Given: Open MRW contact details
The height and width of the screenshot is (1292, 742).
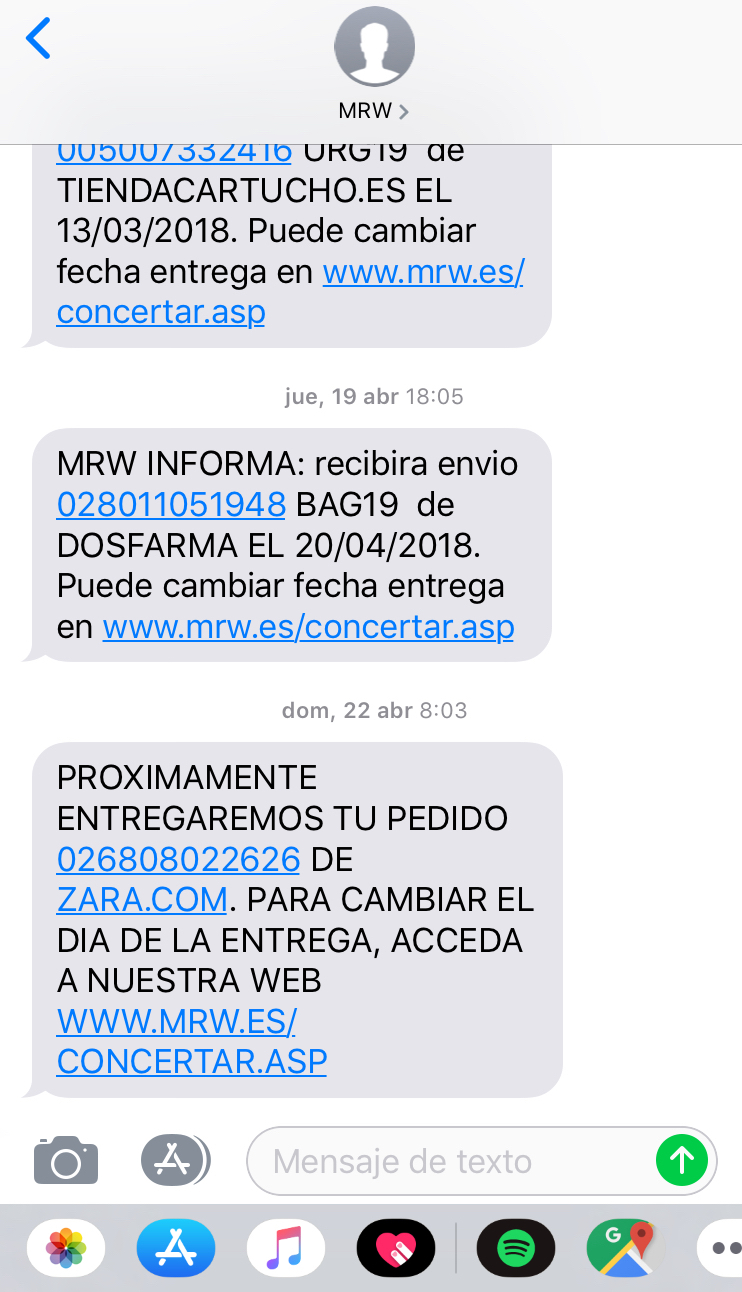Looking at the screenshot, I should point(374,110).
